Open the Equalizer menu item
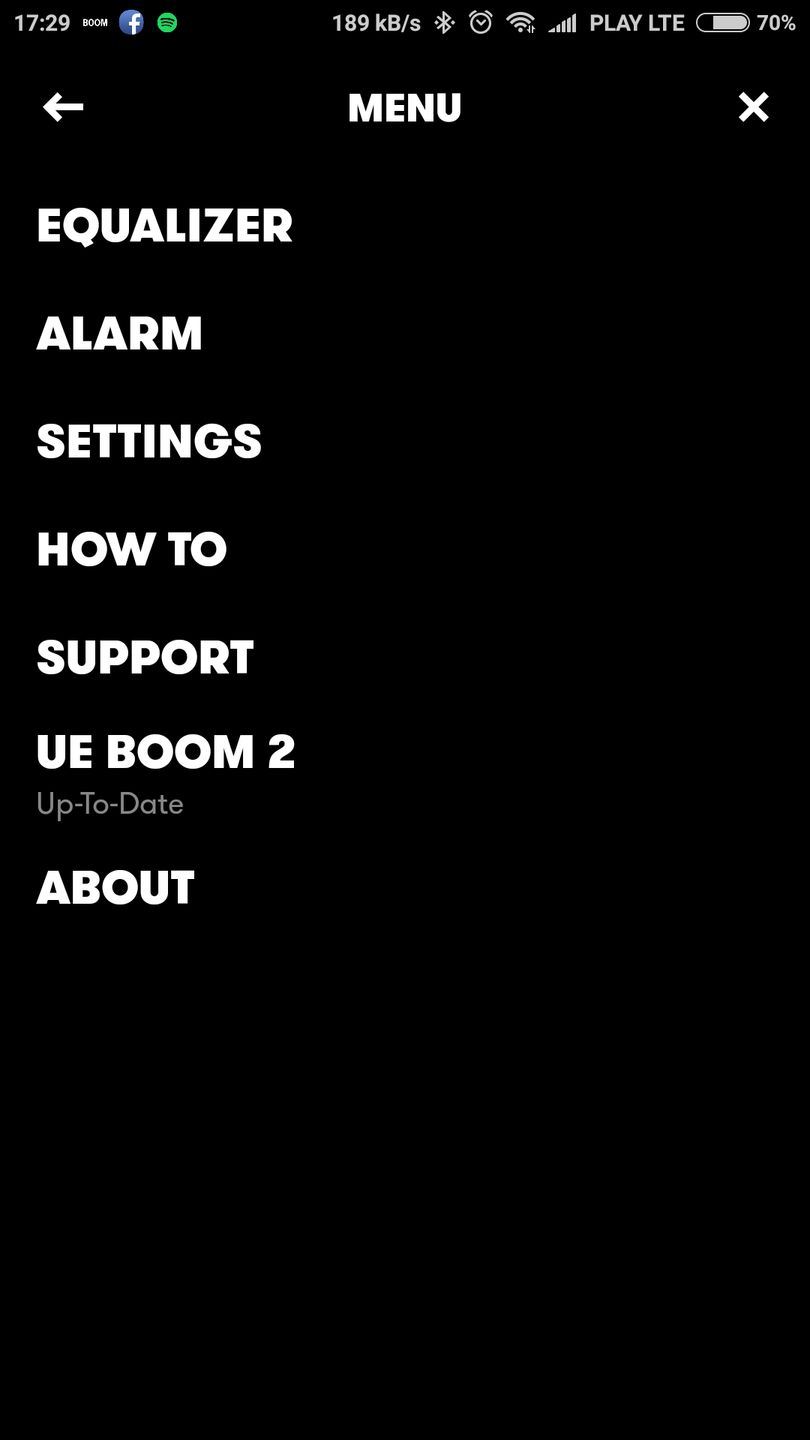810x1440 pixels. tap(164, 226)
